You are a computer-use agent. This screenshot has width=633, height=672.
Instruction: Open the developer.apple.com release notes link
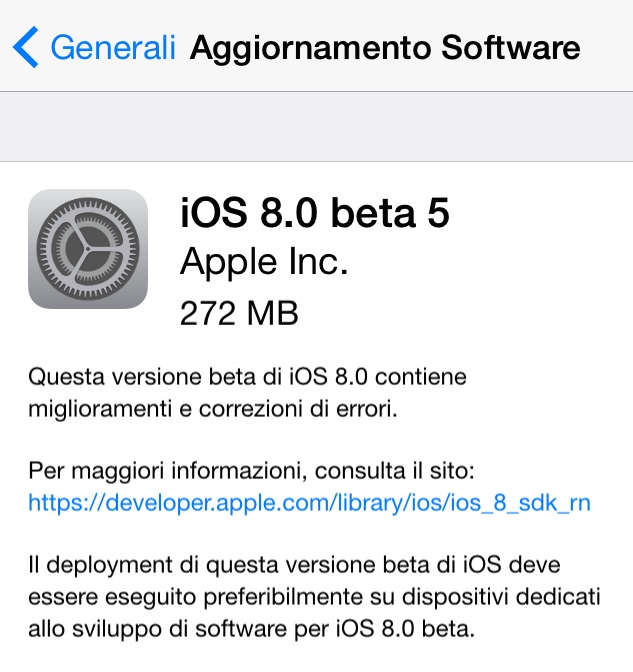click(x=309, y=502)
